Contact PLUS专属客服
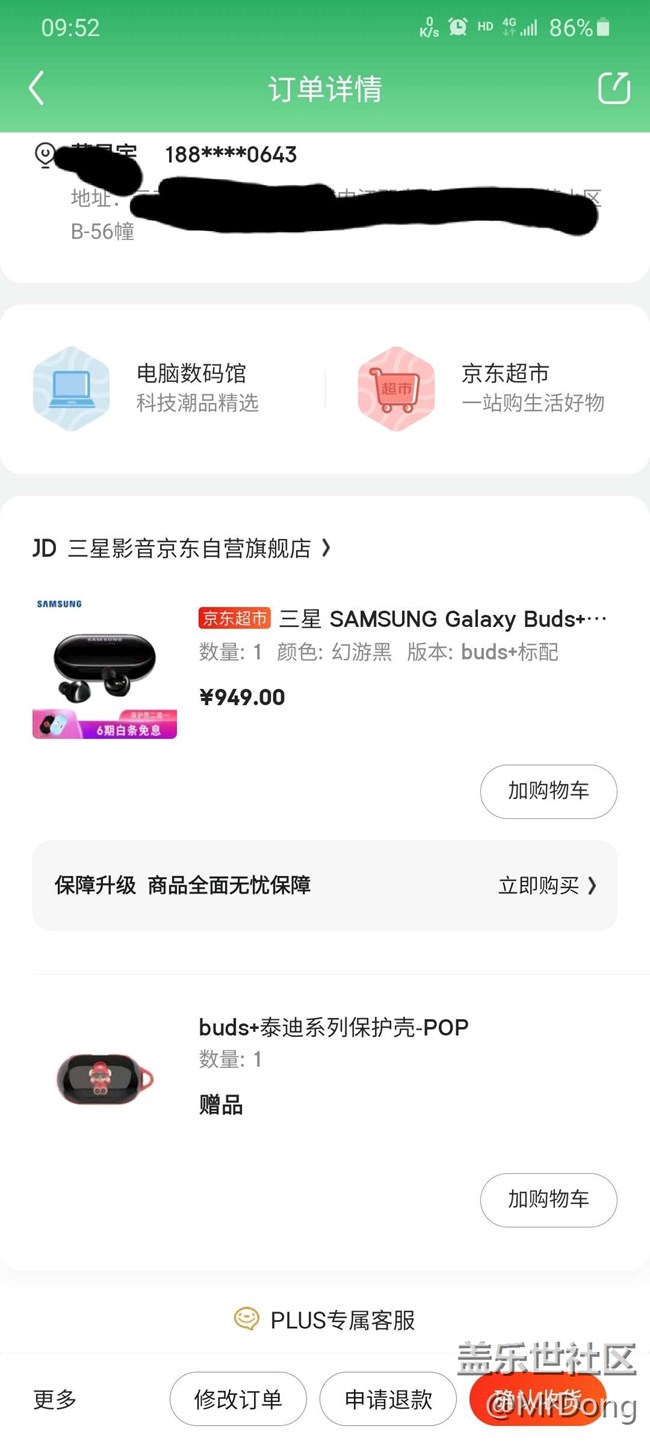 [325, 1320]
